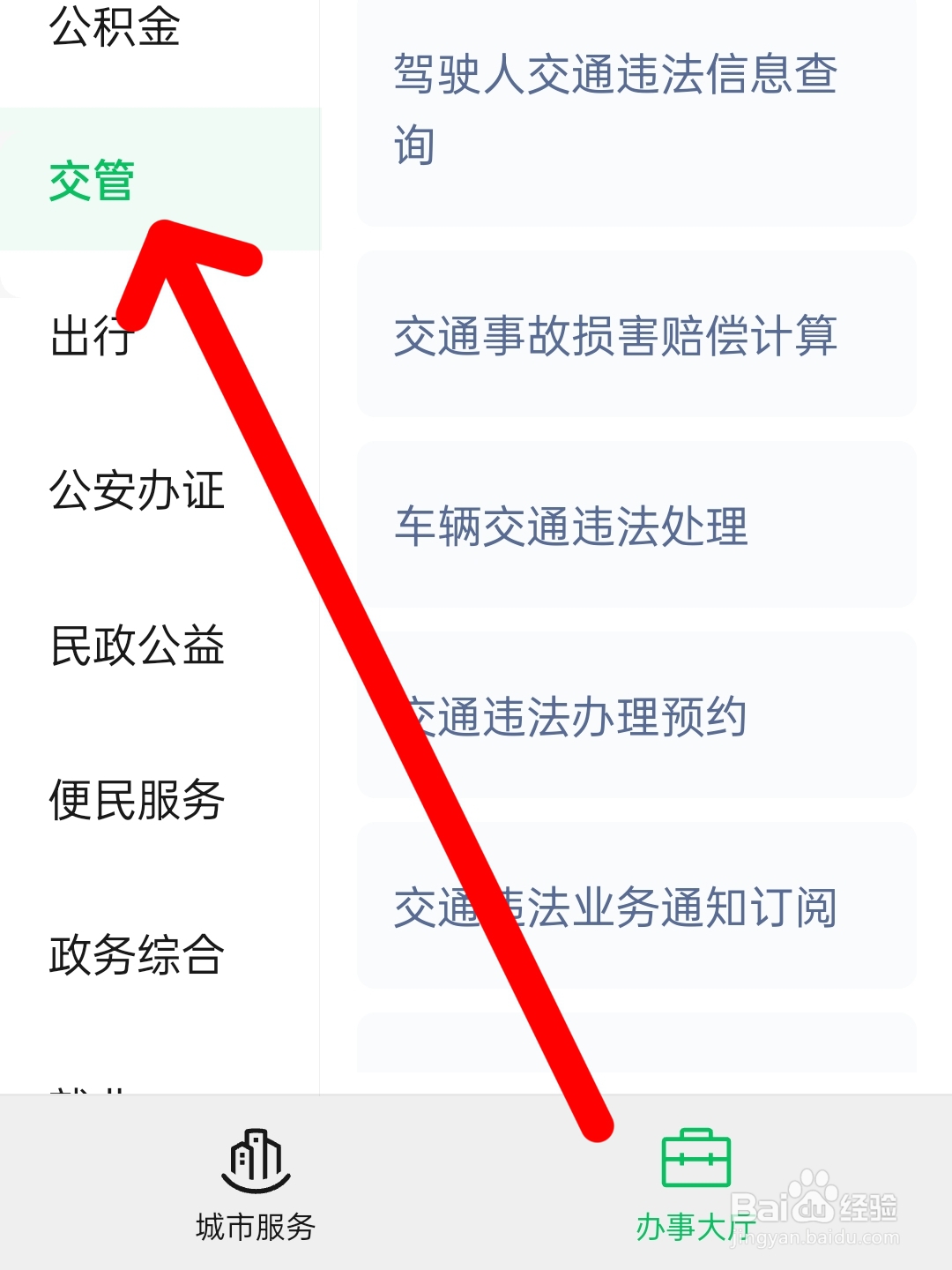This screenshot has height=1270, width=952.
Task: Switch to the 城市服务 tab
Action: tap(255, 1226)
